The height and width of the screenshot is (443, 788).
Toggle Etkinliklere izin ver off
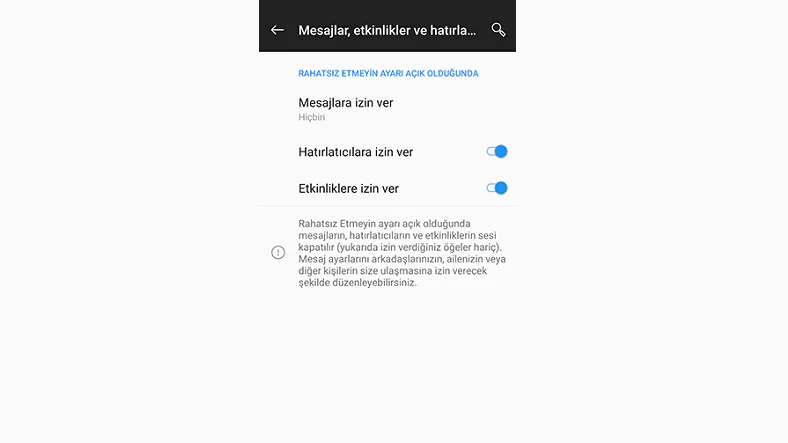[x=497, y=188]
